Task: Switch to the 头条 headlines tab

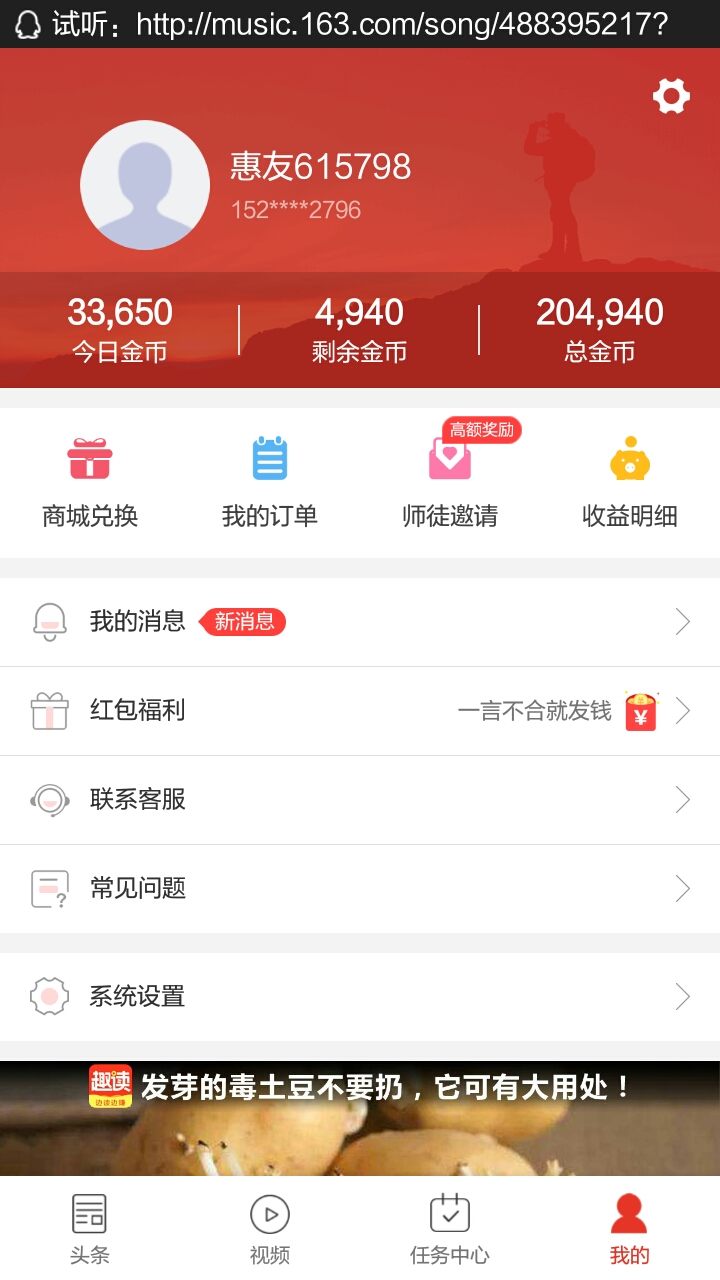Action: [x=90, y=1230]
